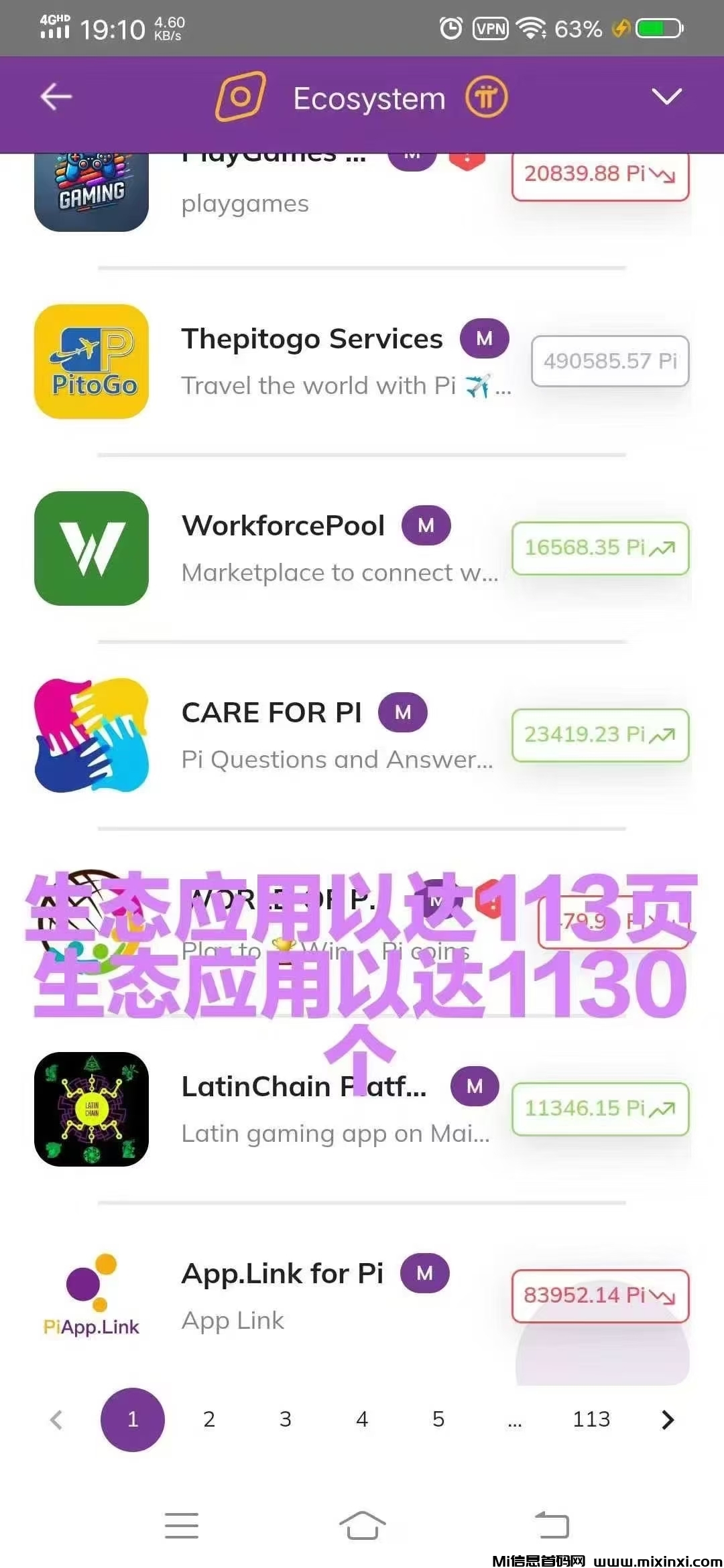Click the rising Pi balance for CARE FOR PI

[x=600, y=735]
